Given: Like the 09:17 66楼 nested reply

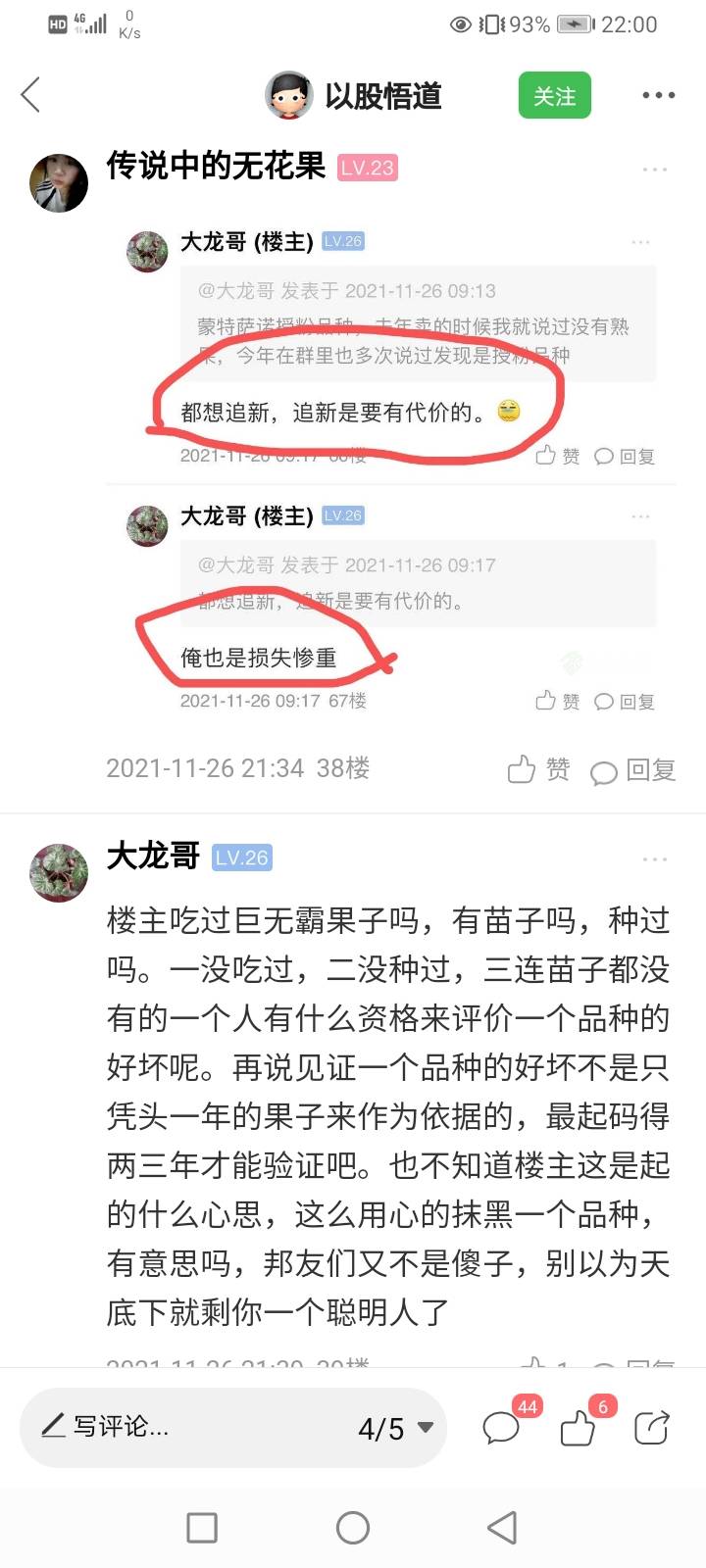Looking at the screenshot, I should coord(557,456).
